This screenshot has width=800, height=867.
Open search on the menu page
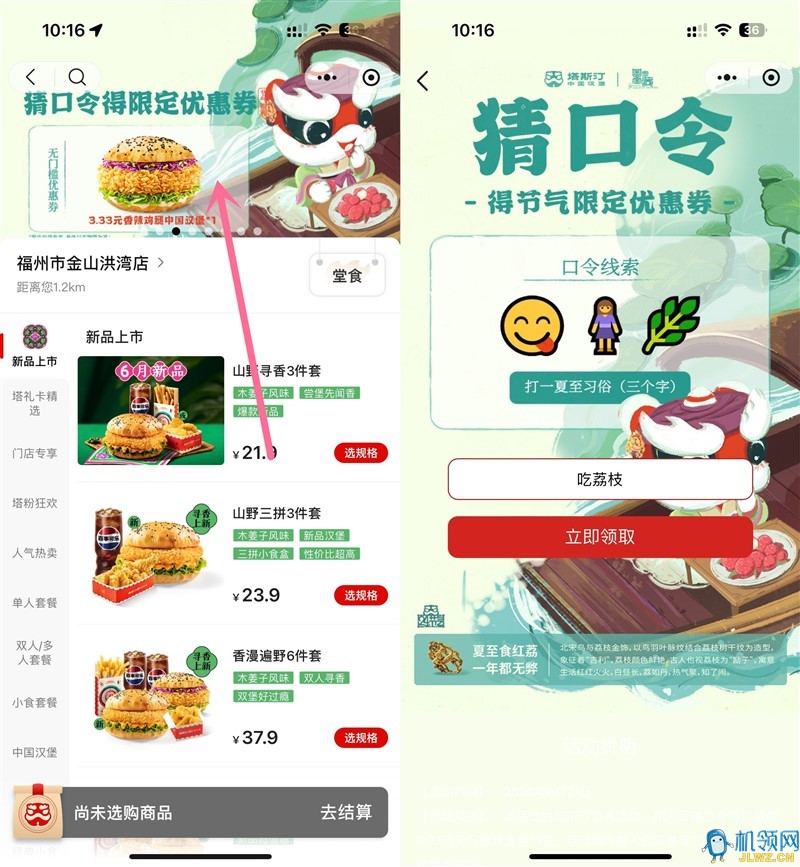[77, 77]
